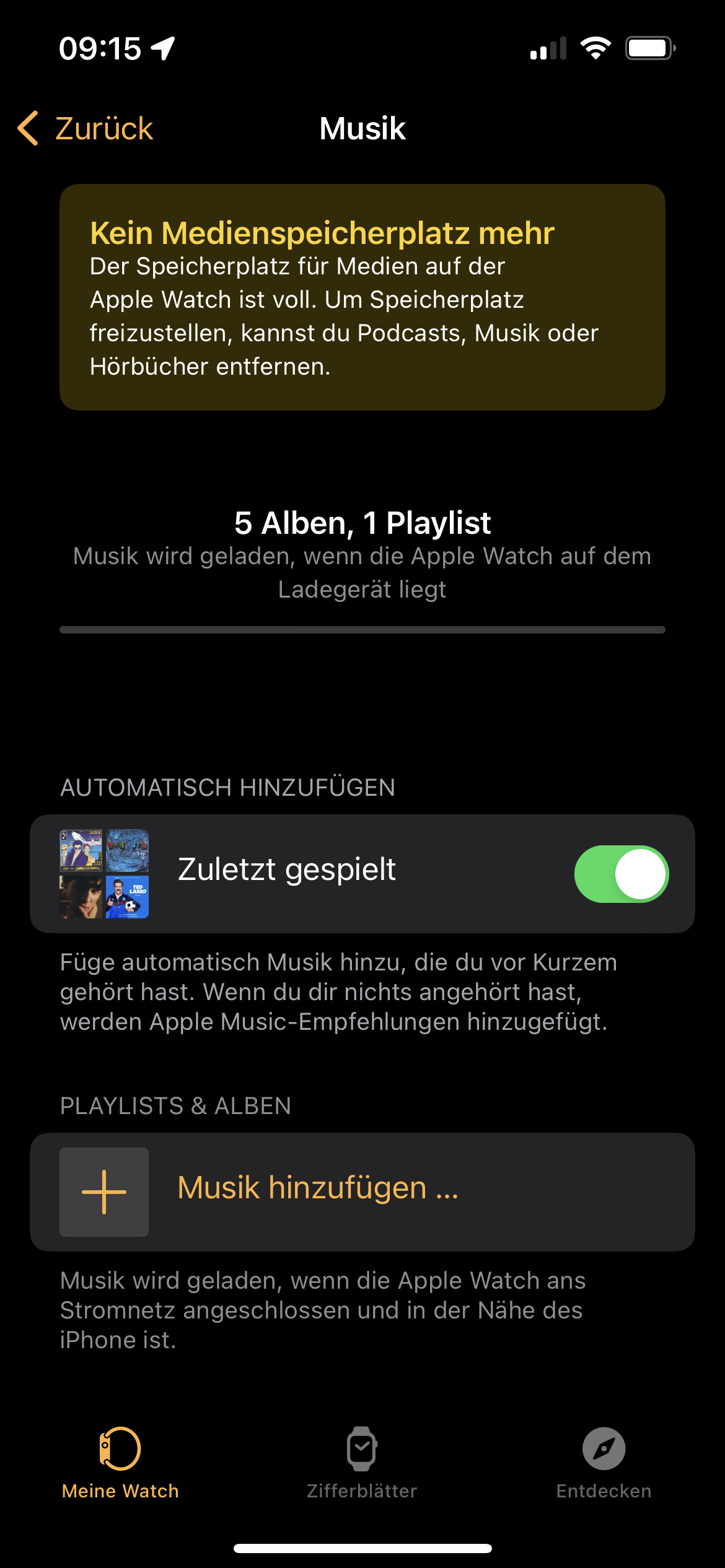Tap Musik hinzufügen to add music
This screenshot has width=725, height=1568.
tap(317, 1188)
